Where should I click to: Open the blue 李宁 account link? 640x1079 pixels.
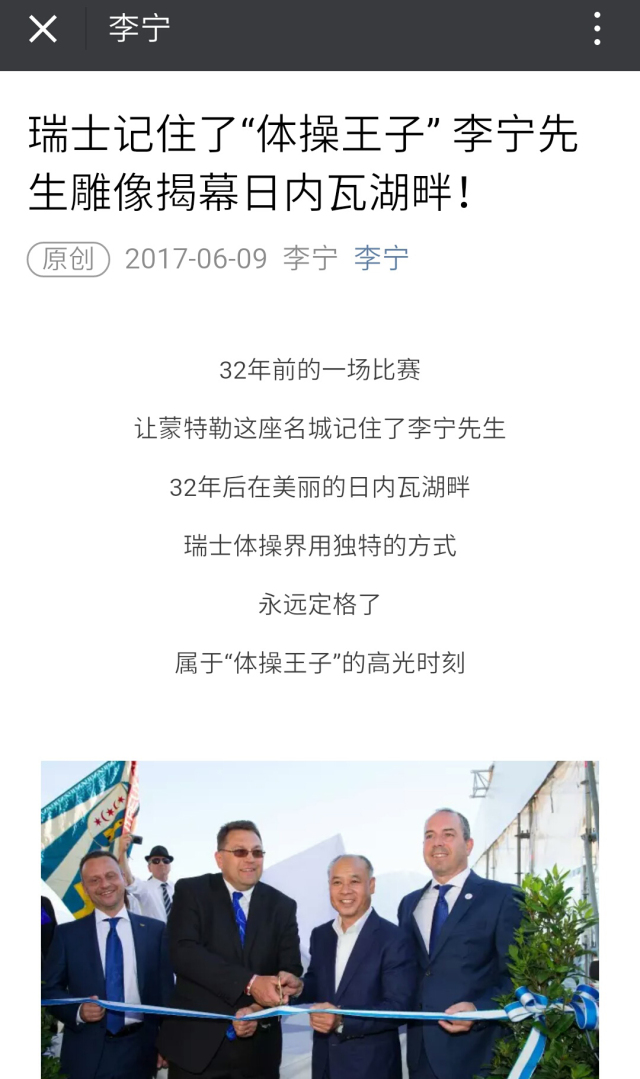381,259
